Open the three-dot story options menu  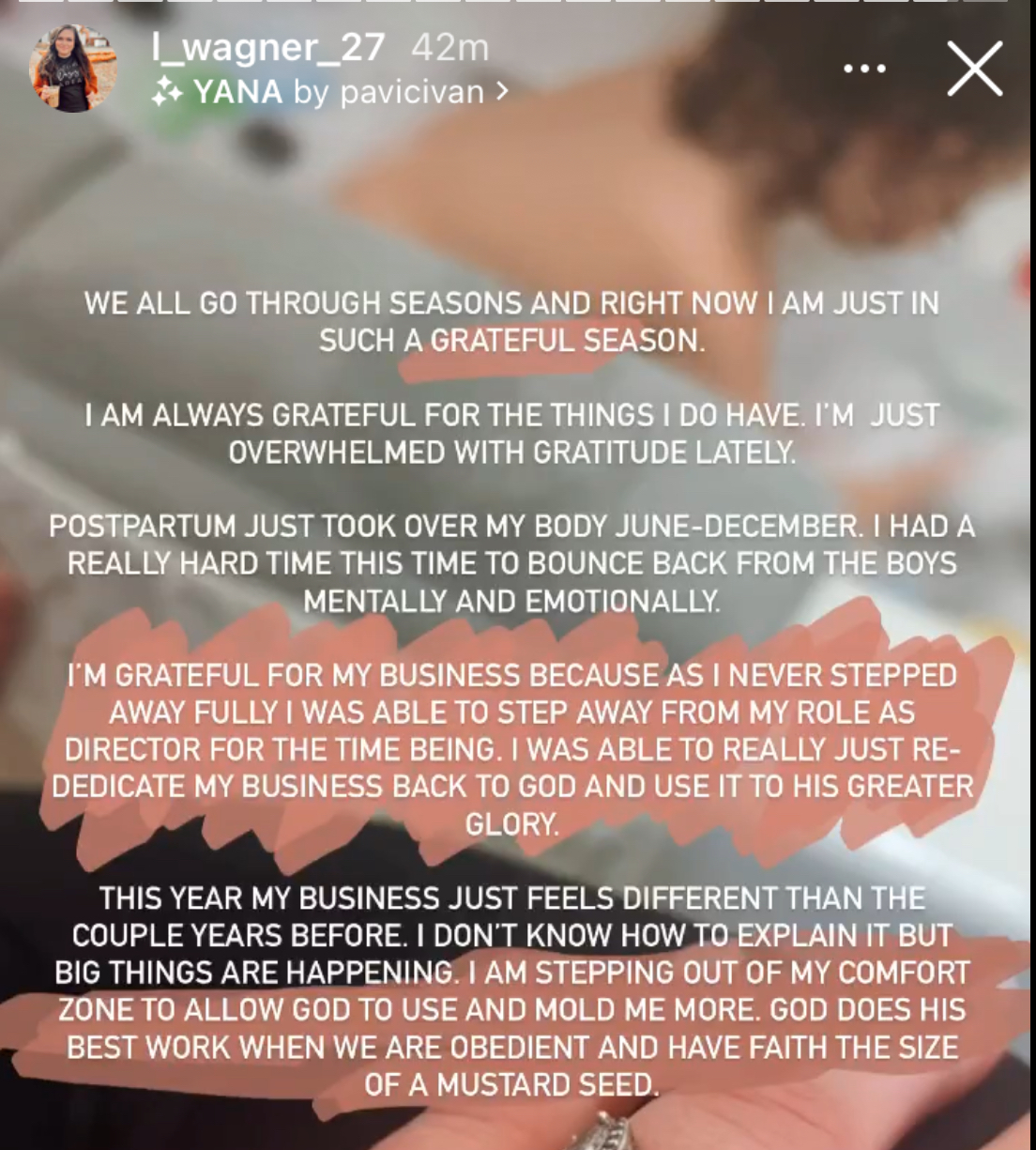(x=864, y=69)
